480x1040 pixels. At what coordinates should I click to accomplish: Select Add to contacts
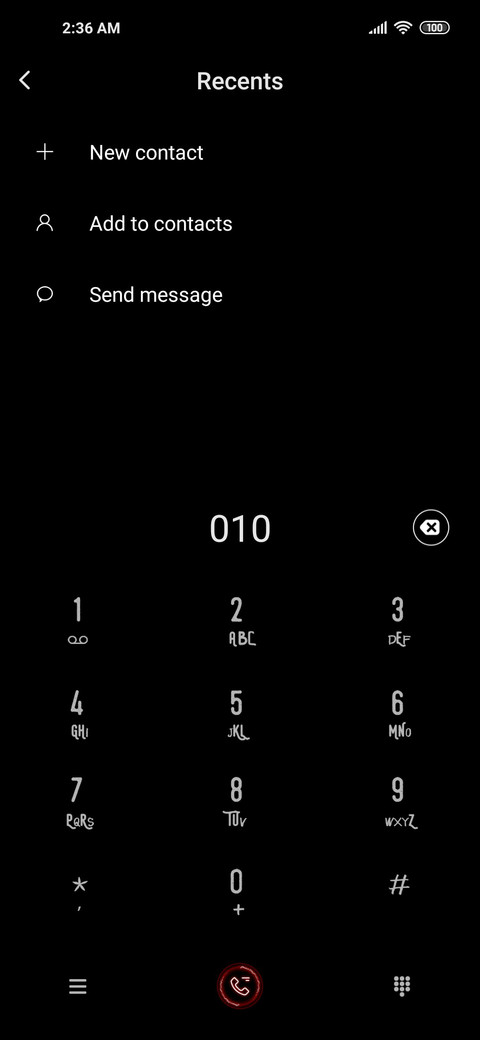(240, 224)
